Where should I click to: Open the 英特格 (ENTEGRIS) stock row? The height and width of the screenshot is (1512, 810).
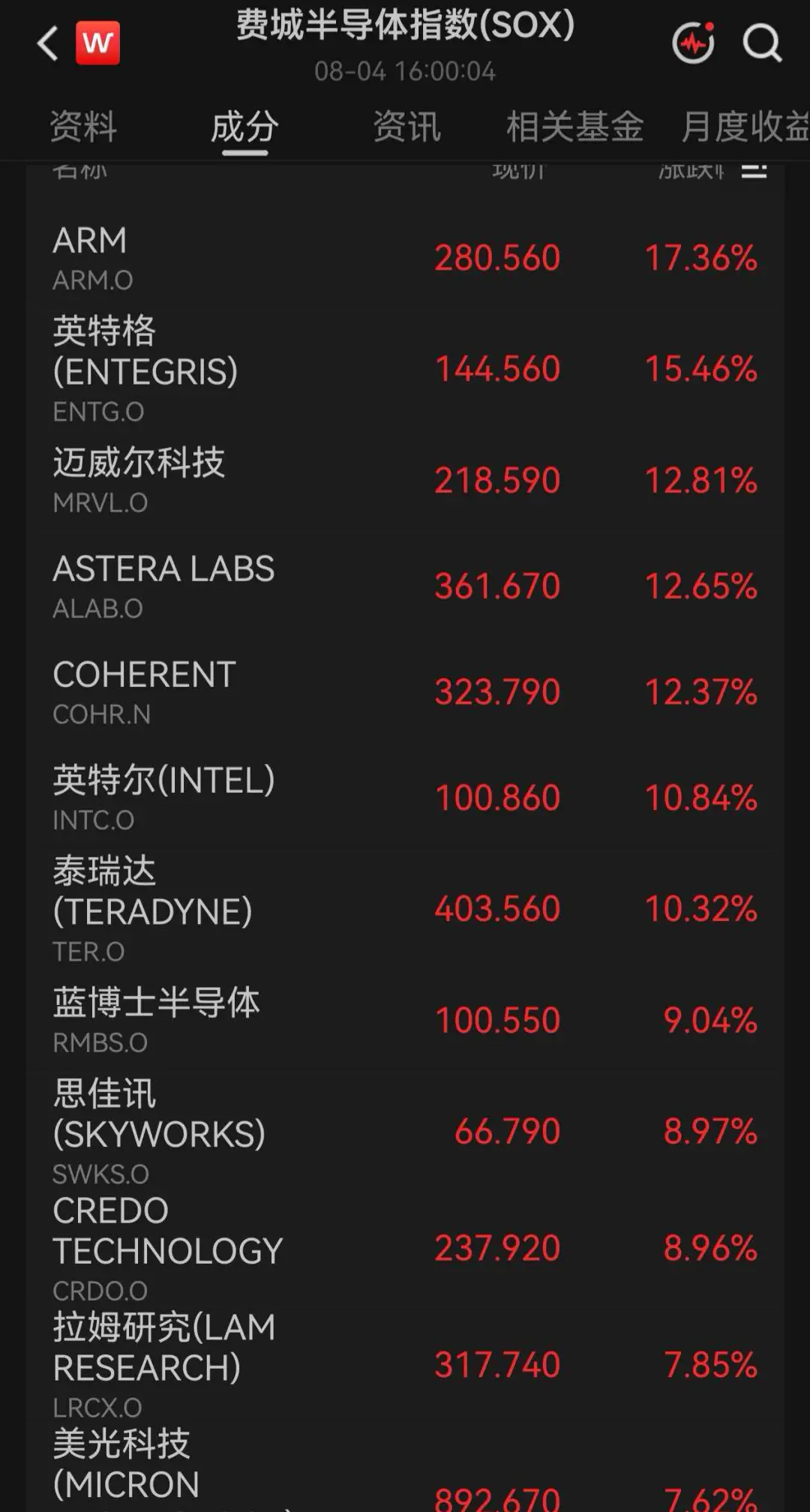coord(405,369)
